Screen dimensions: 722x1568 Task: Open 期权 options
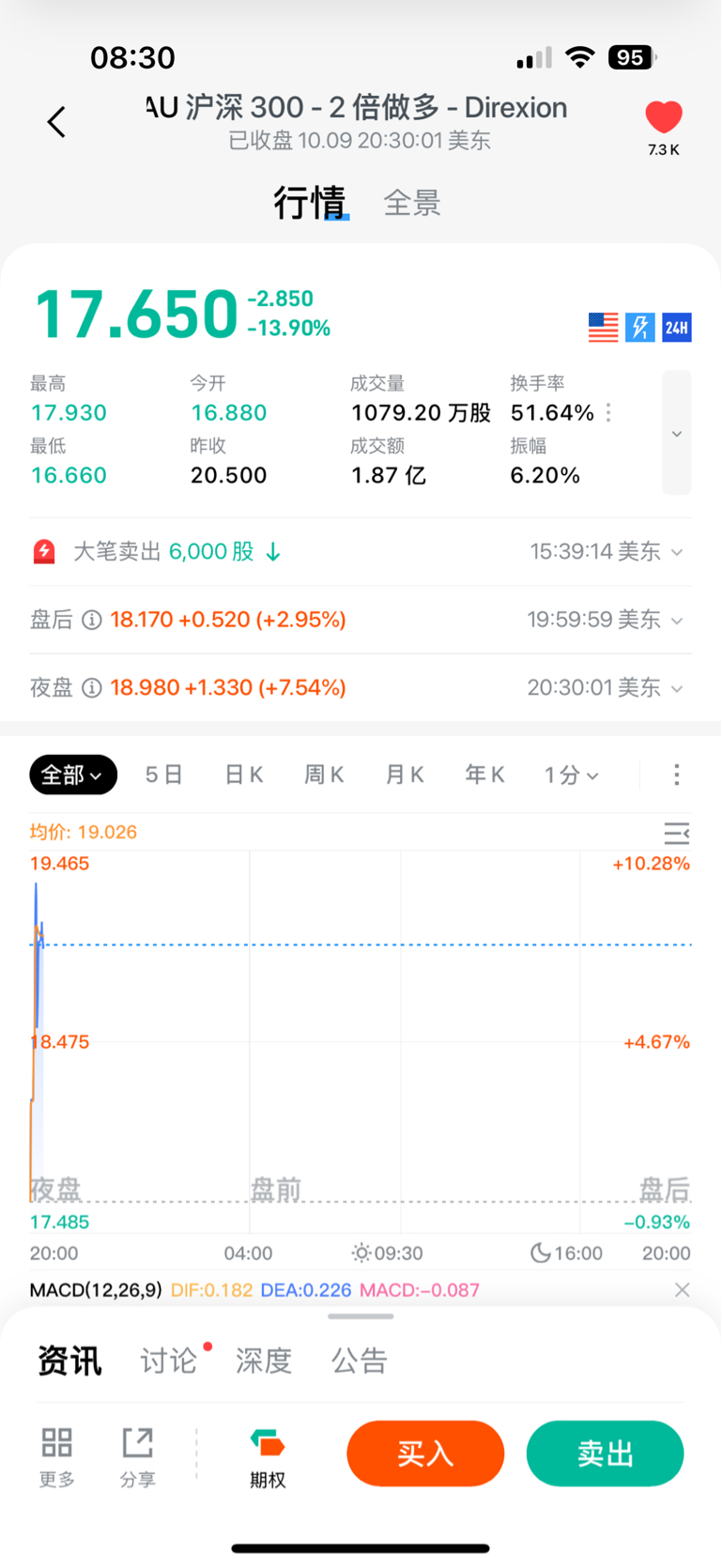click(x=268, y=1458)
